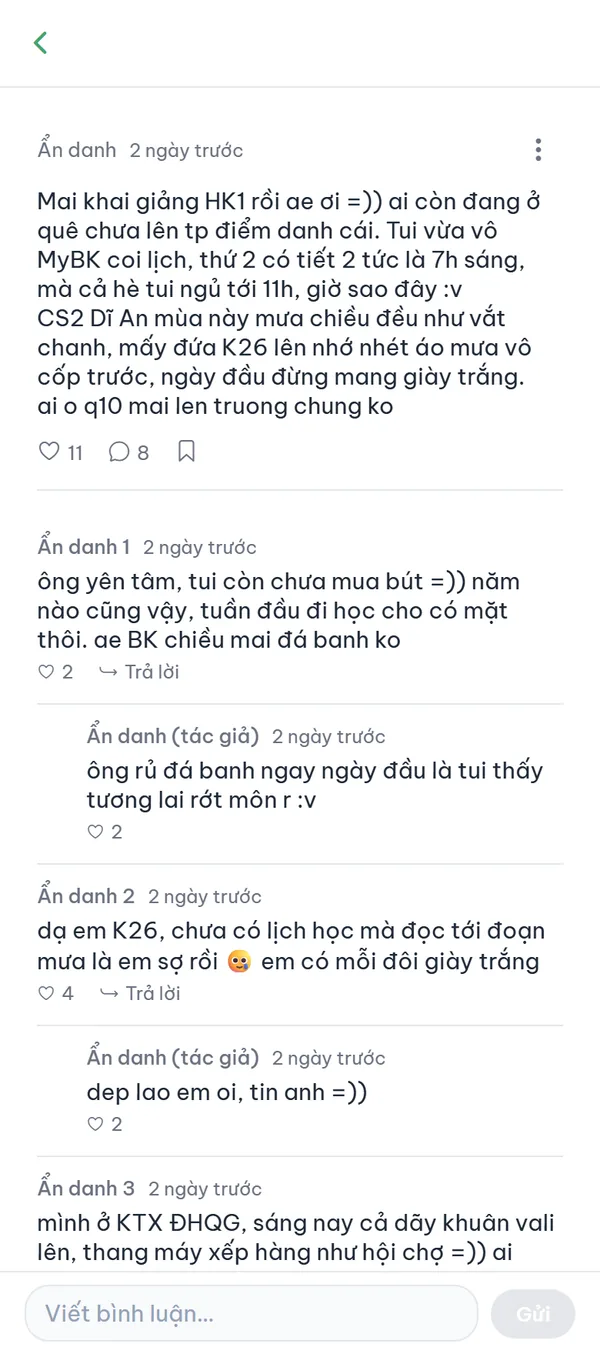Focus the 'Viết bình luận...' comment field
The image size is (600, 1354).
[251, 1313]
